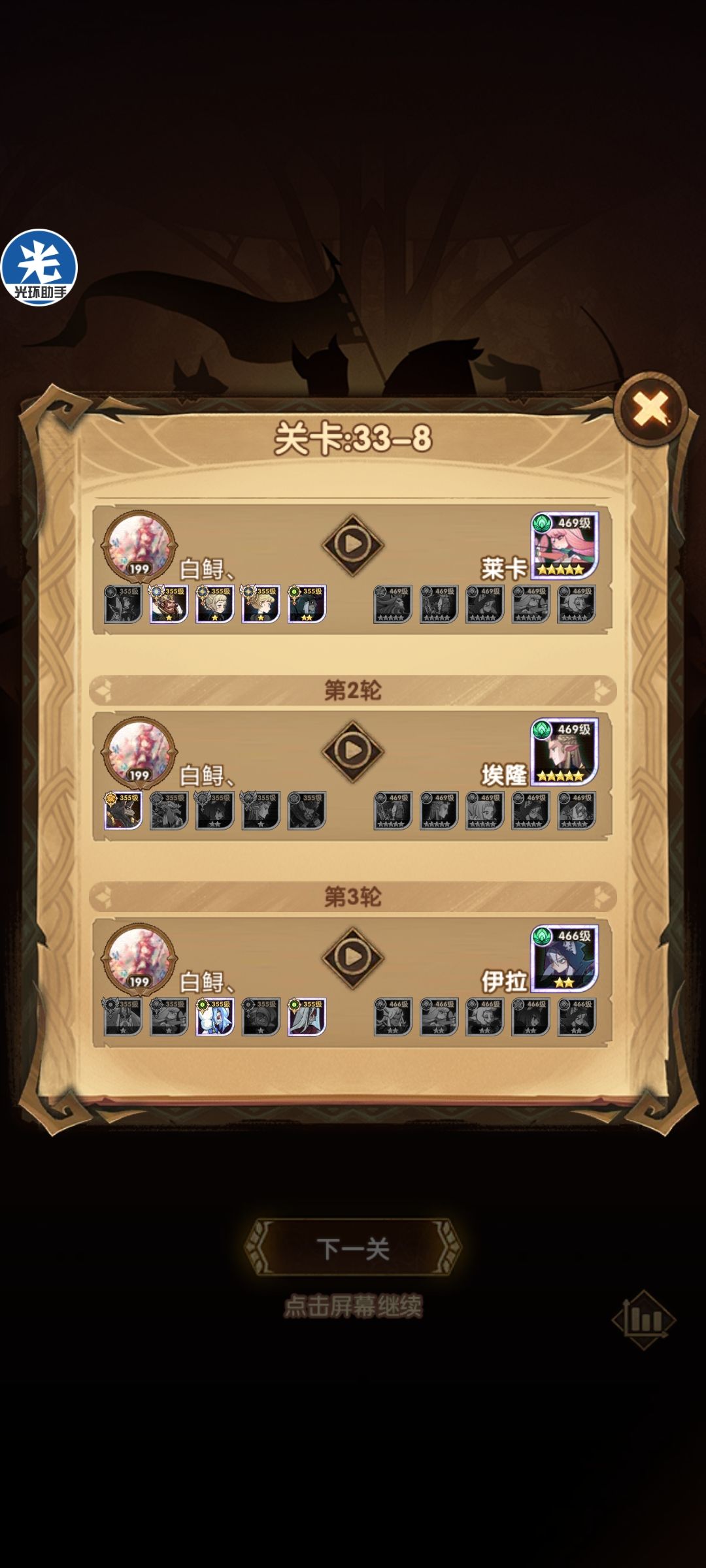706x1568 pixels.
Task: Select 埃隆's hero portrait in round 2
Action: pos(566,753)
